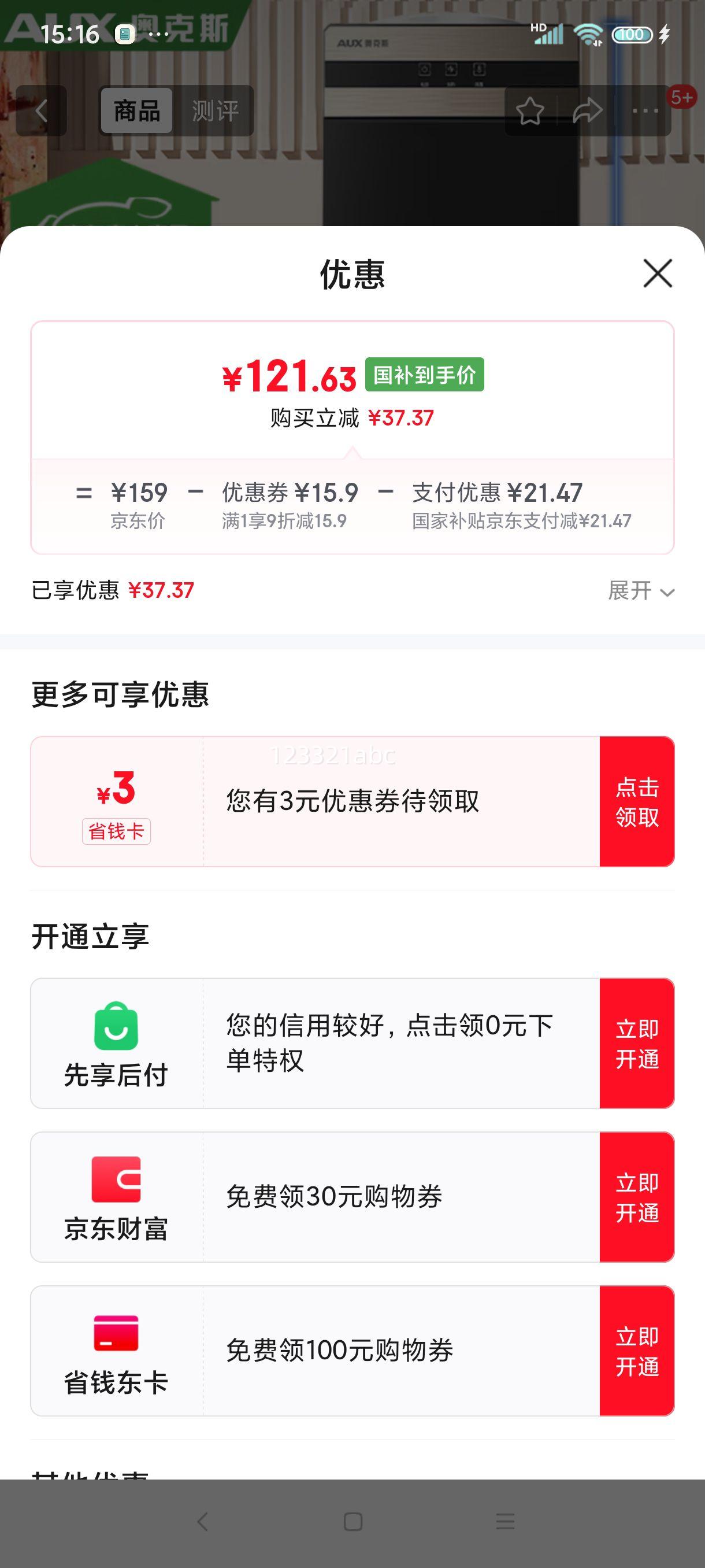The width and height of the screenshot is (705, 1568).
Task: Tap the star to favorite this product
Action: click(x=532, y=112)
